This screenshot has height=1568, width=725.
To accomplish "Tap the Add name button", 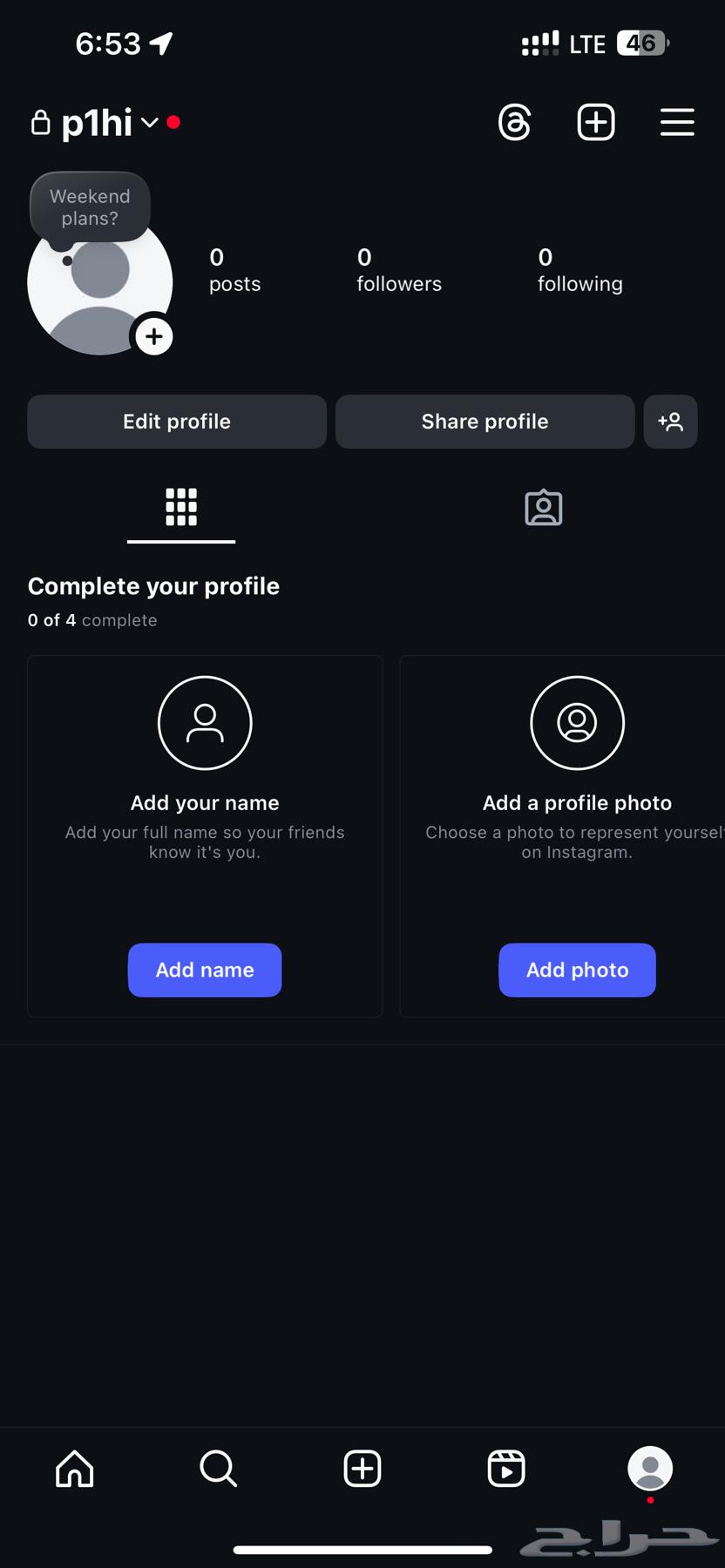I will 205,970.
